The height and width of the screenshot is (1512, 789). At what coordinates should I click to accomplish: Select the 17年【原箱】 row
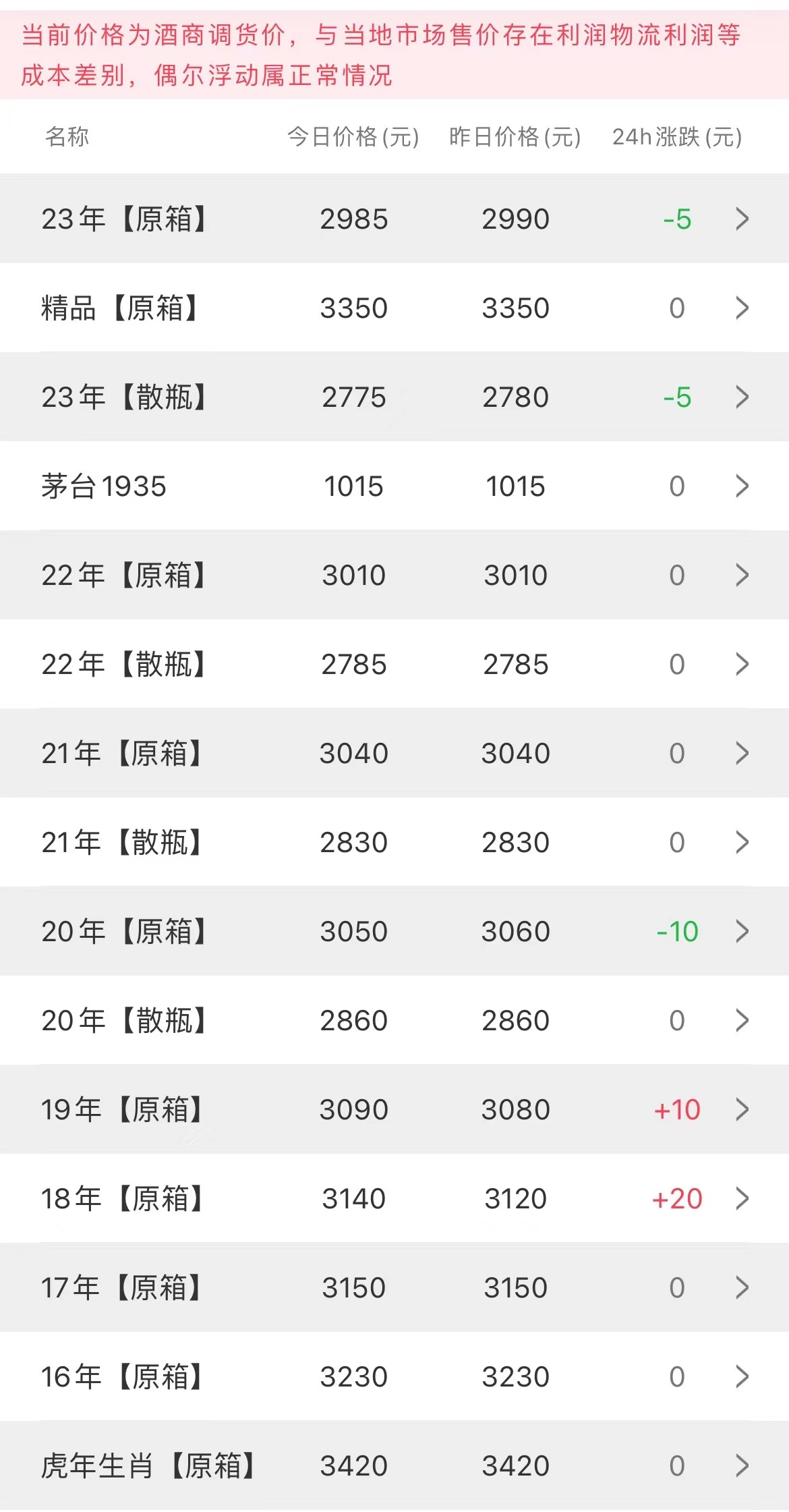(394, 1287)
